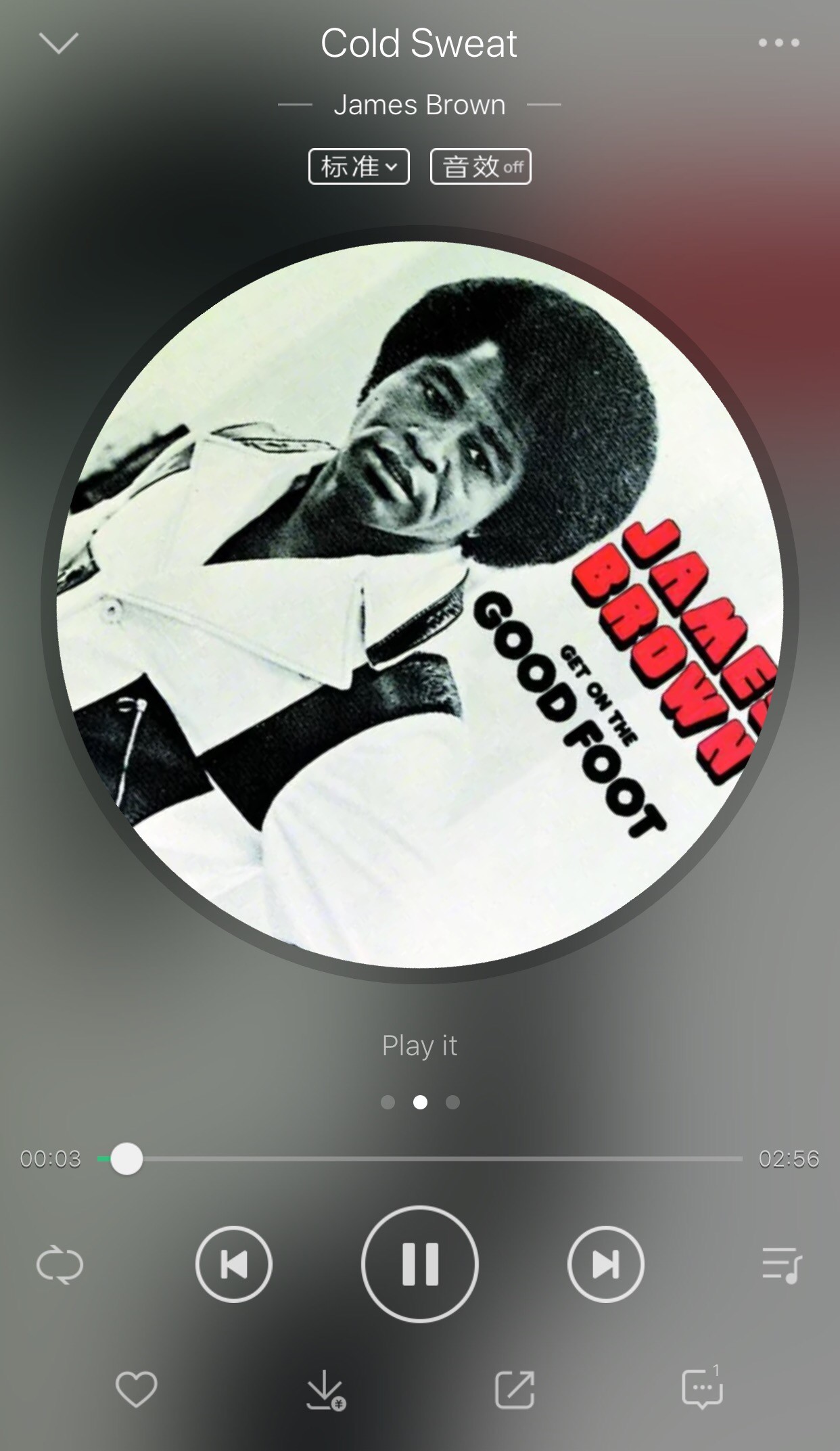
Task: Tap the album cover art disc
Action: click(419, 604)
